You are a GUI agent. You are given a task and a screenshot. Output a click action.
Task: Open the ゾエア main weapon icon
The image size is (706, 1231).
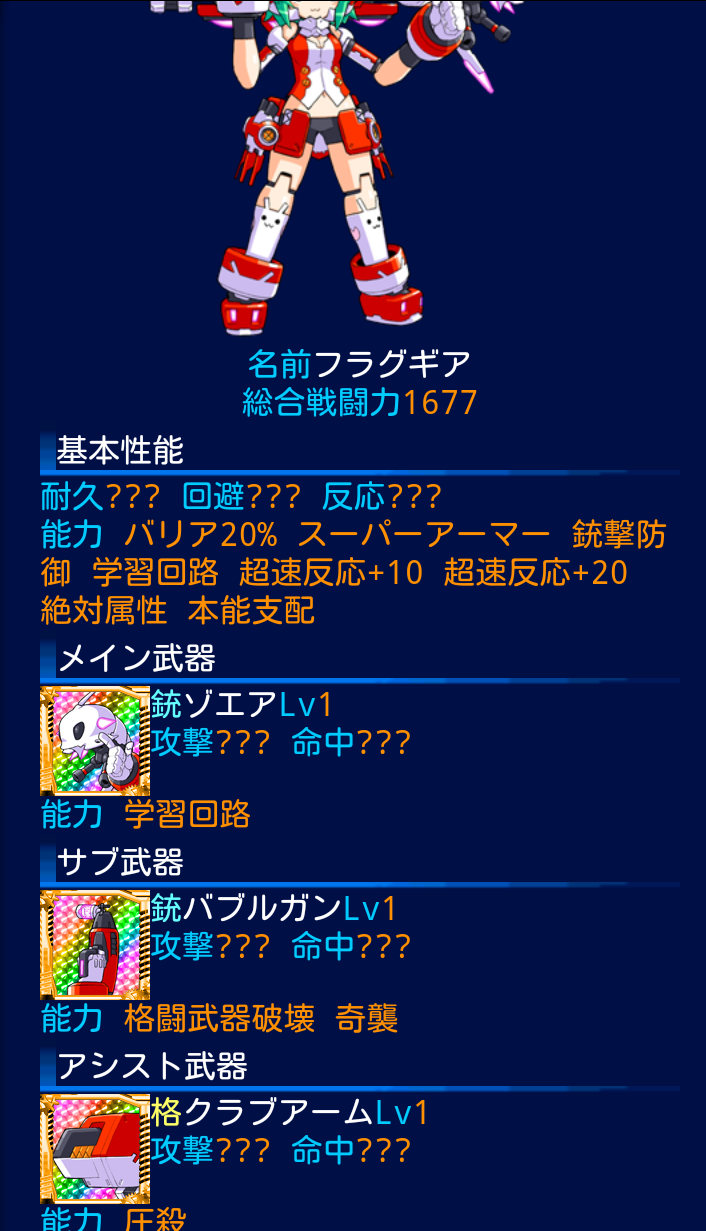pos(94,740)
